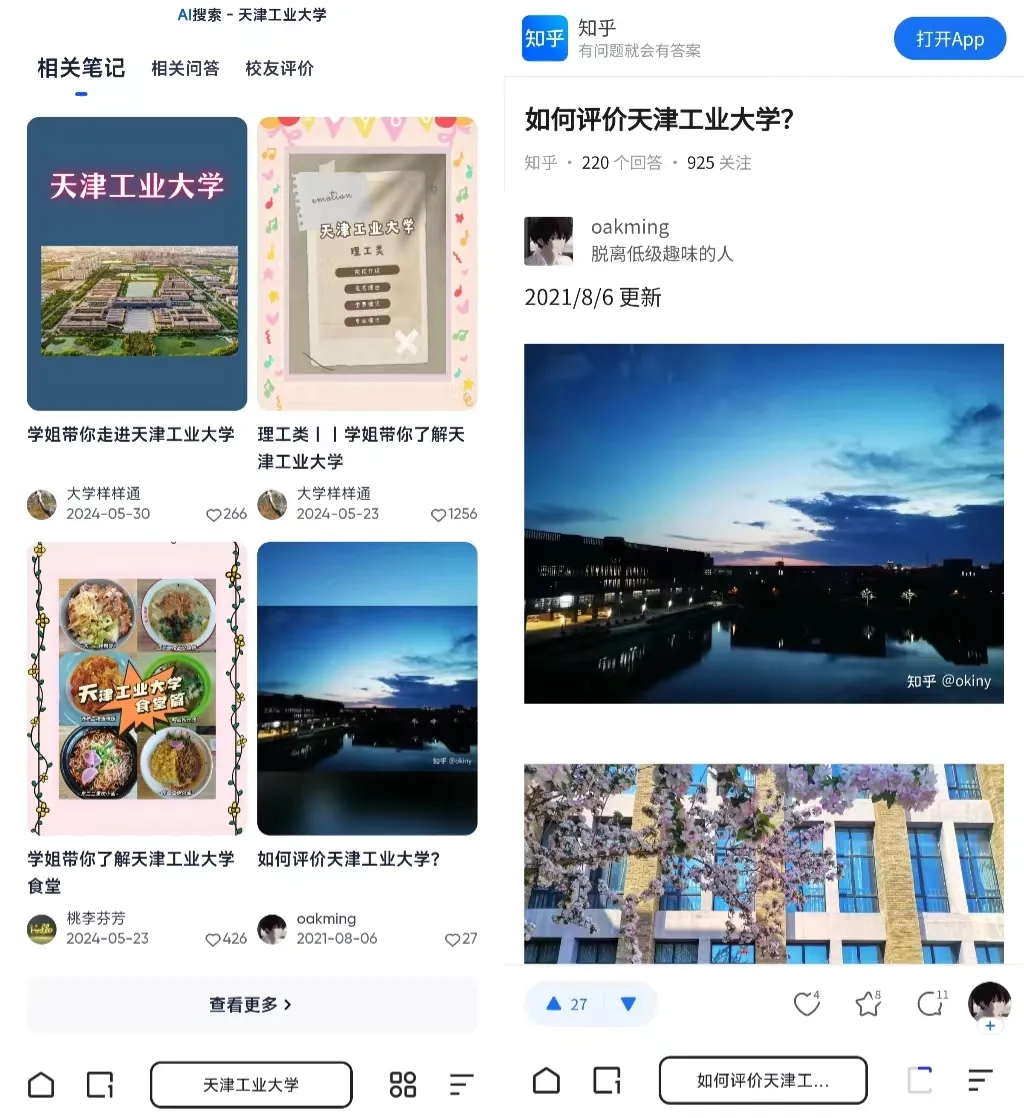Switch to the 校友评价 tab
This screenshot has width=1024, height=1118.
279,68
